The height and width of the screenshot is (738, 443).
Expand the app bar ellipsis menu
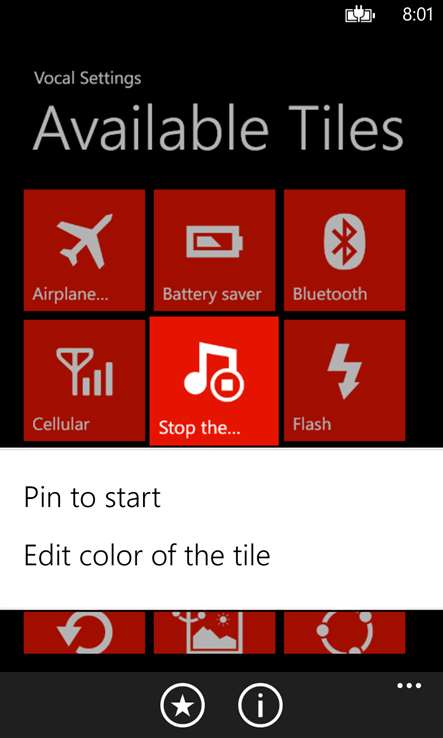pyautogui.click(x=409, y=685)
